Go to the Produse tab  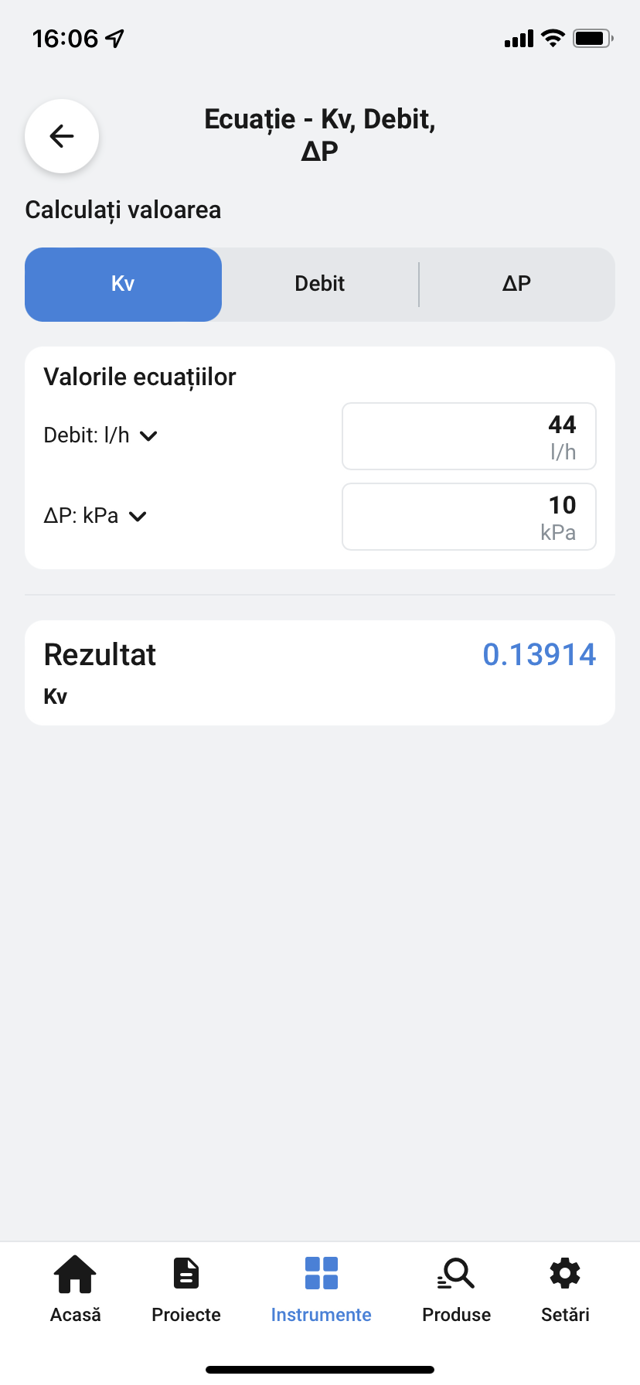[x=456, y=1290]
